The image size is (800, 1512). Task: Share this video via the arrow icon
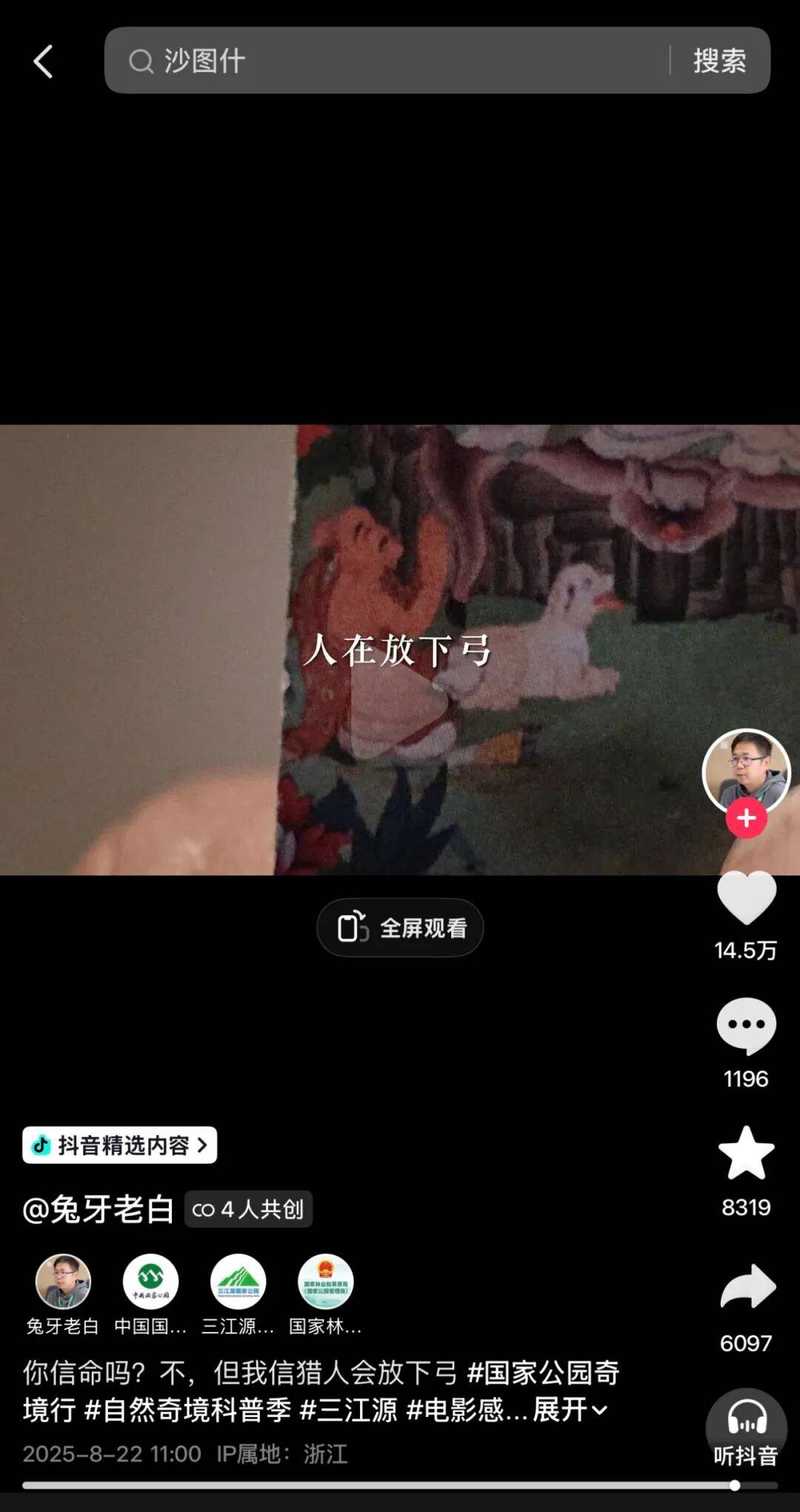746,1287
